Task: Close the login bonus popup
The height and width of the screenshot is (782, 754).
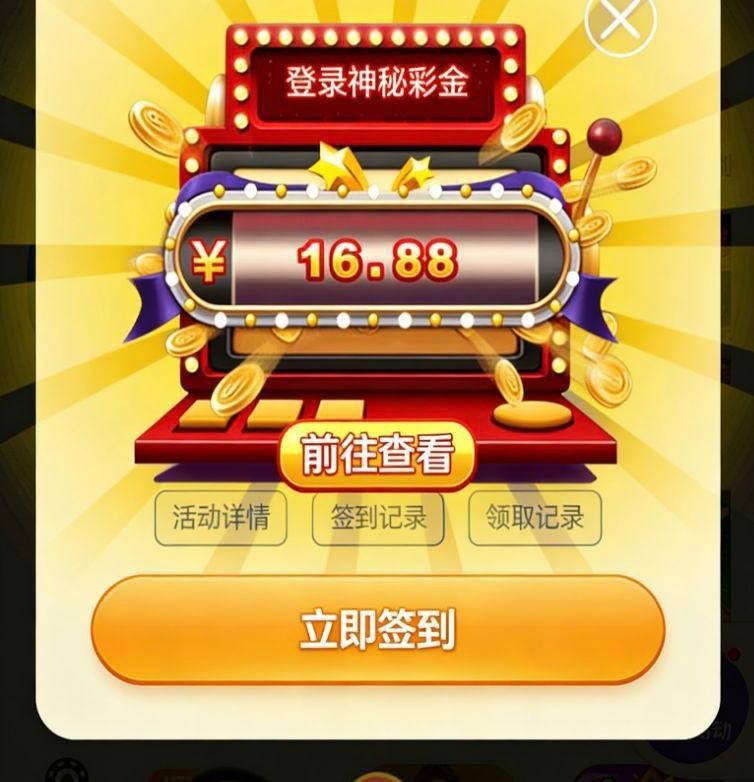Action: click(x=620, y=22)
